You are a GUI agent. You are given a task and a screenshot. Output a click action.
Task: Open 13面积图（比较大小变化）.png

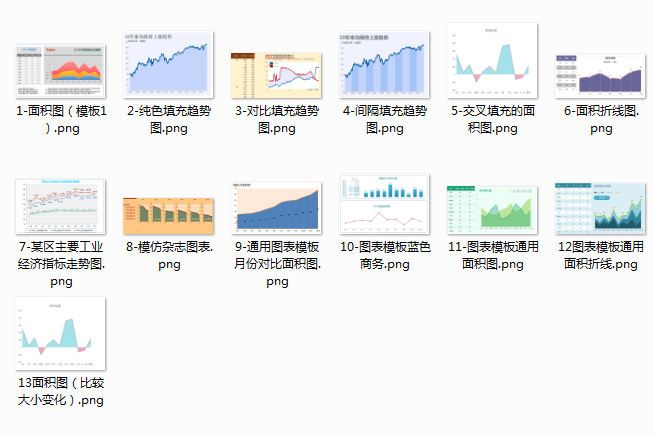click(60, 332)
